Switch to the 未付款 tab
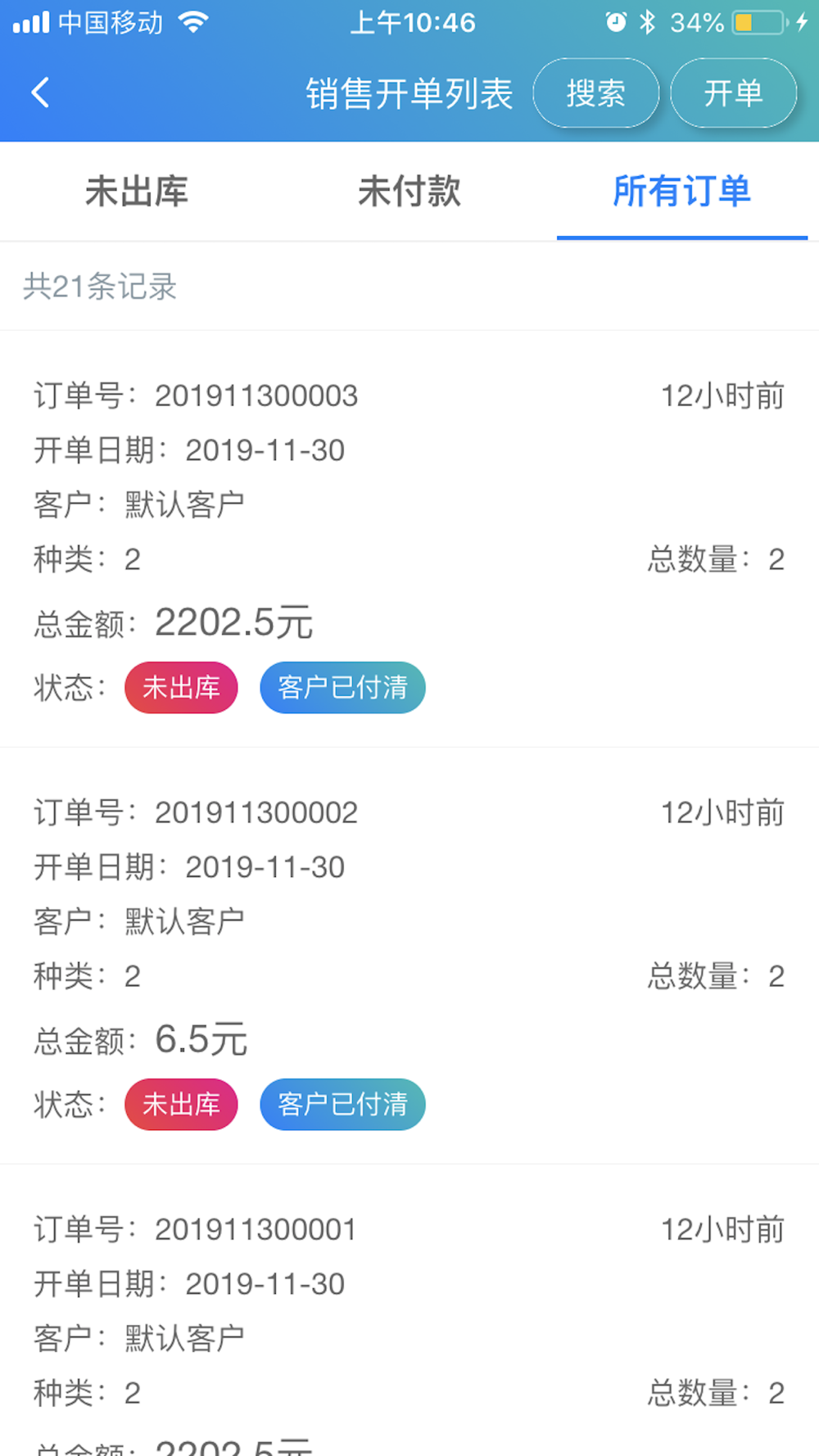 coord(409,192)
